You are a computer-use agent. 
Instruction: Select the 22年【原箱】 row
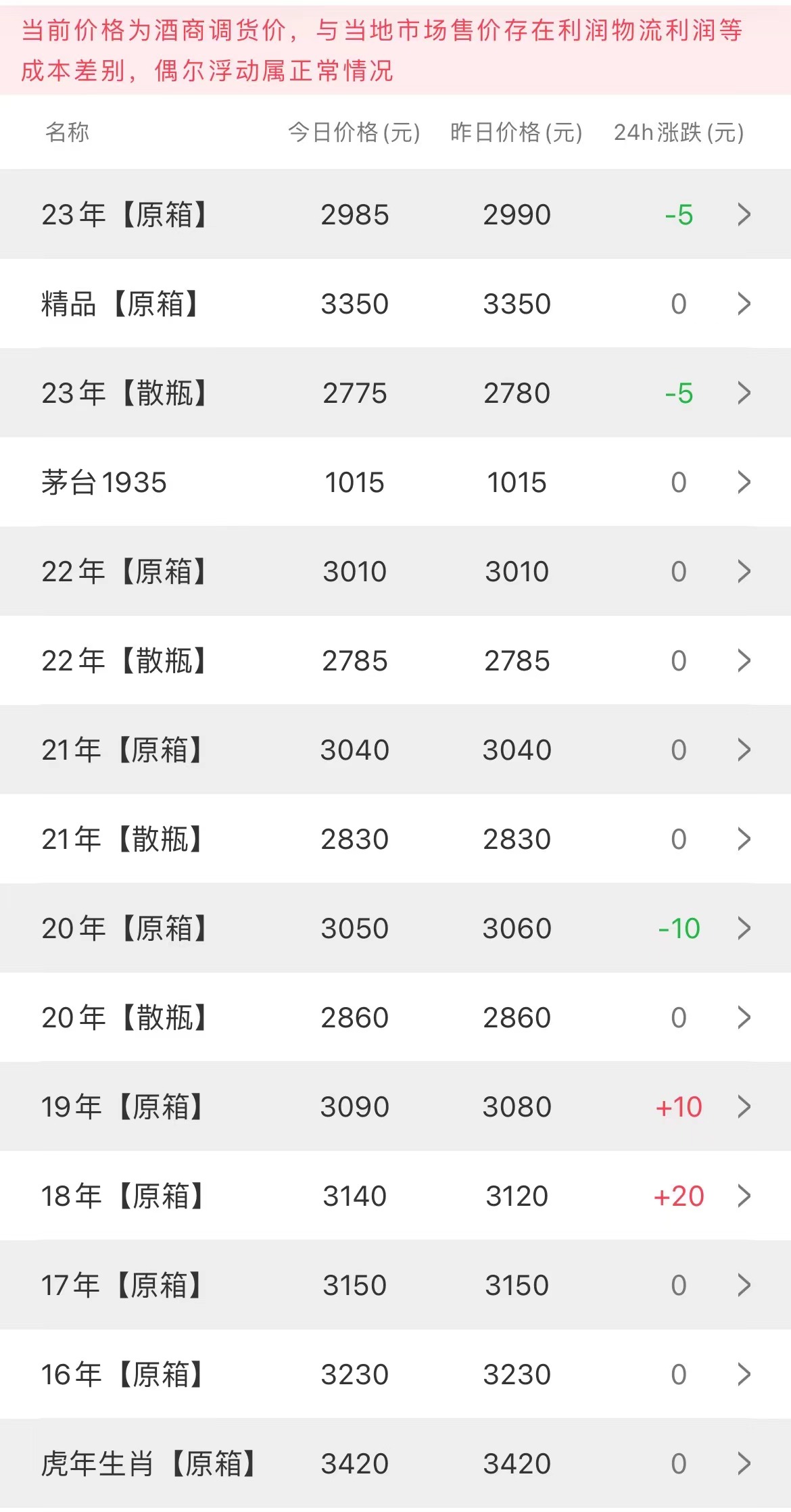coord(395,571)
